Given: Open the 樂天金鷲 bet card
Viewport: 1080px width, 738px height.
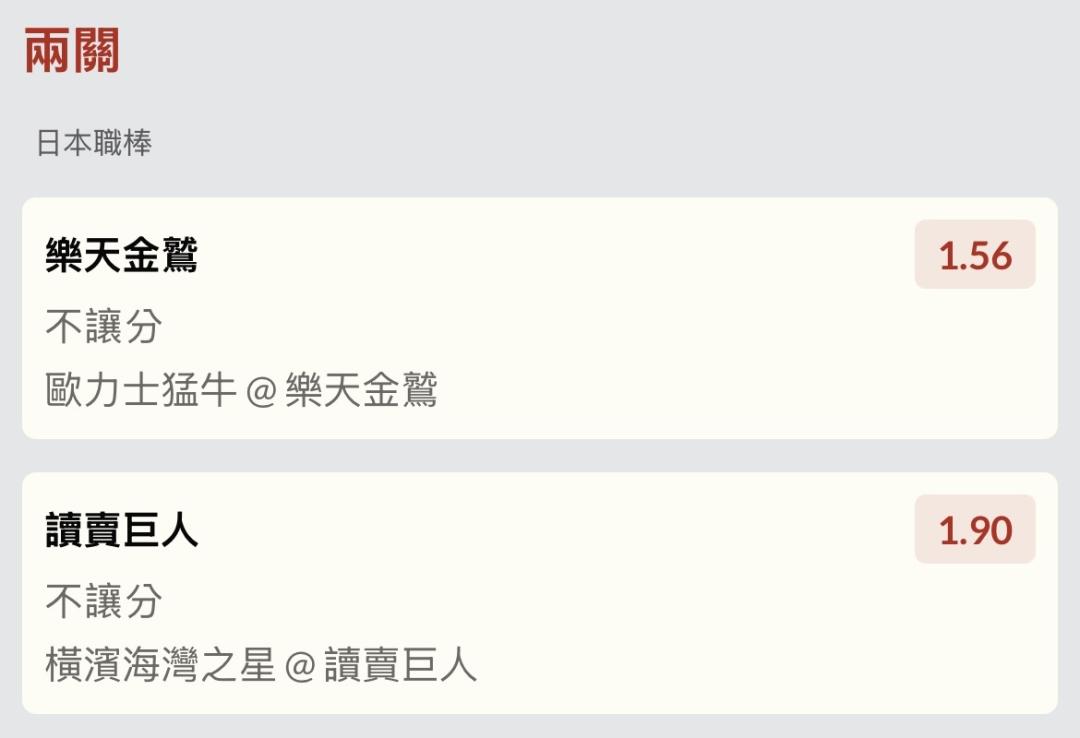Looking at the screenshot, I should [x=539, y=318].
